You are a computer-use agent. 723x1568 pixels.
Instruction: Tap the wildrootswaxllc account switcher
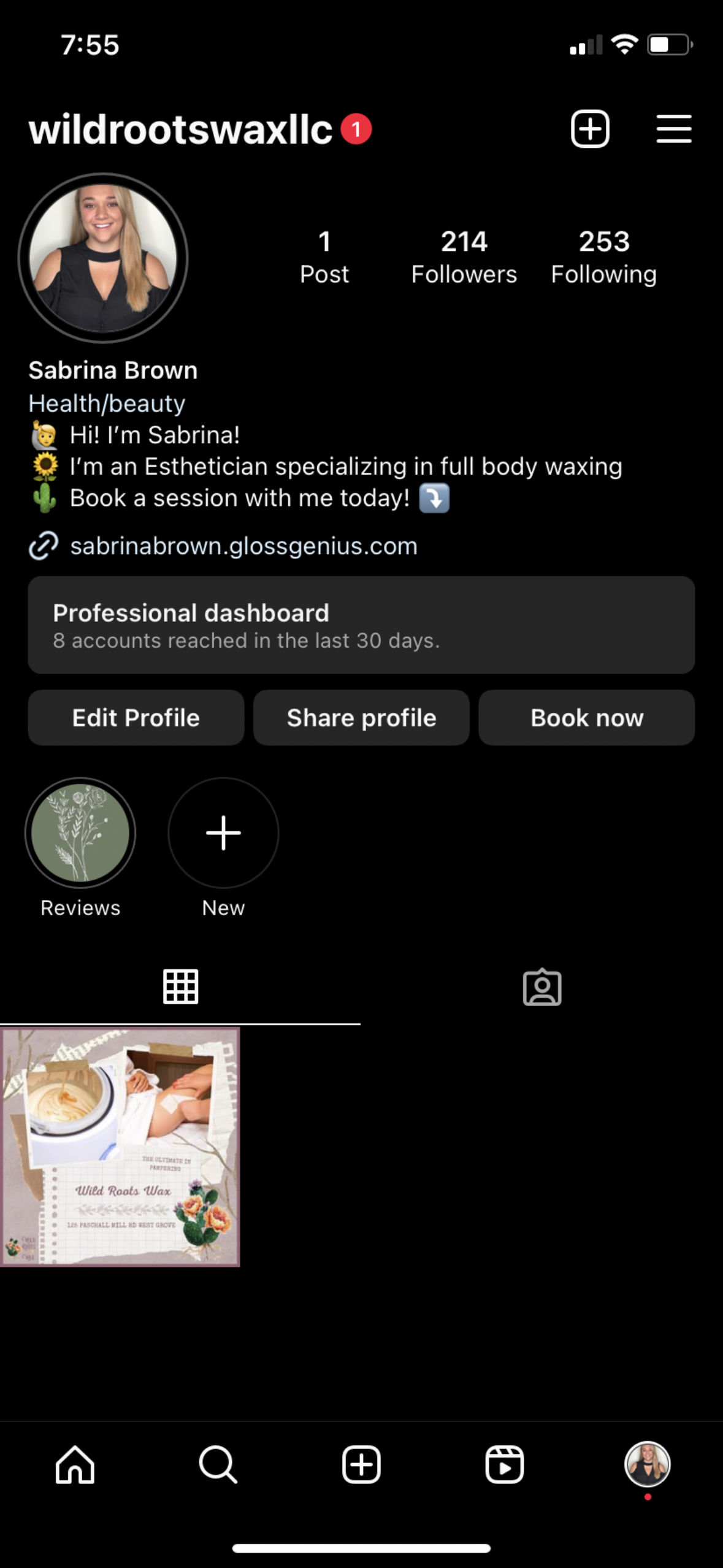tap(180, 129)
